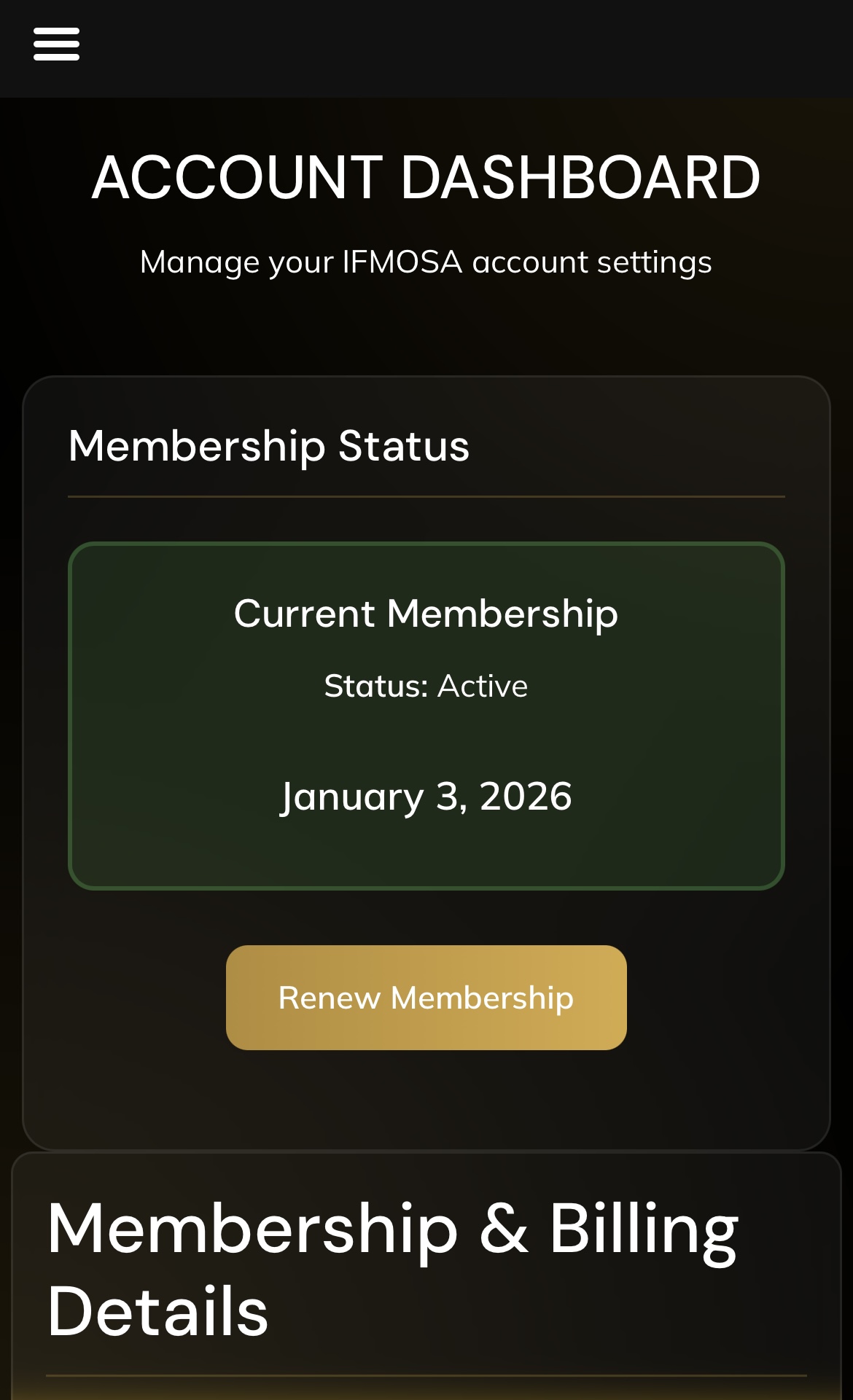Click the Membership Status section heading

[x=269, y=447]
